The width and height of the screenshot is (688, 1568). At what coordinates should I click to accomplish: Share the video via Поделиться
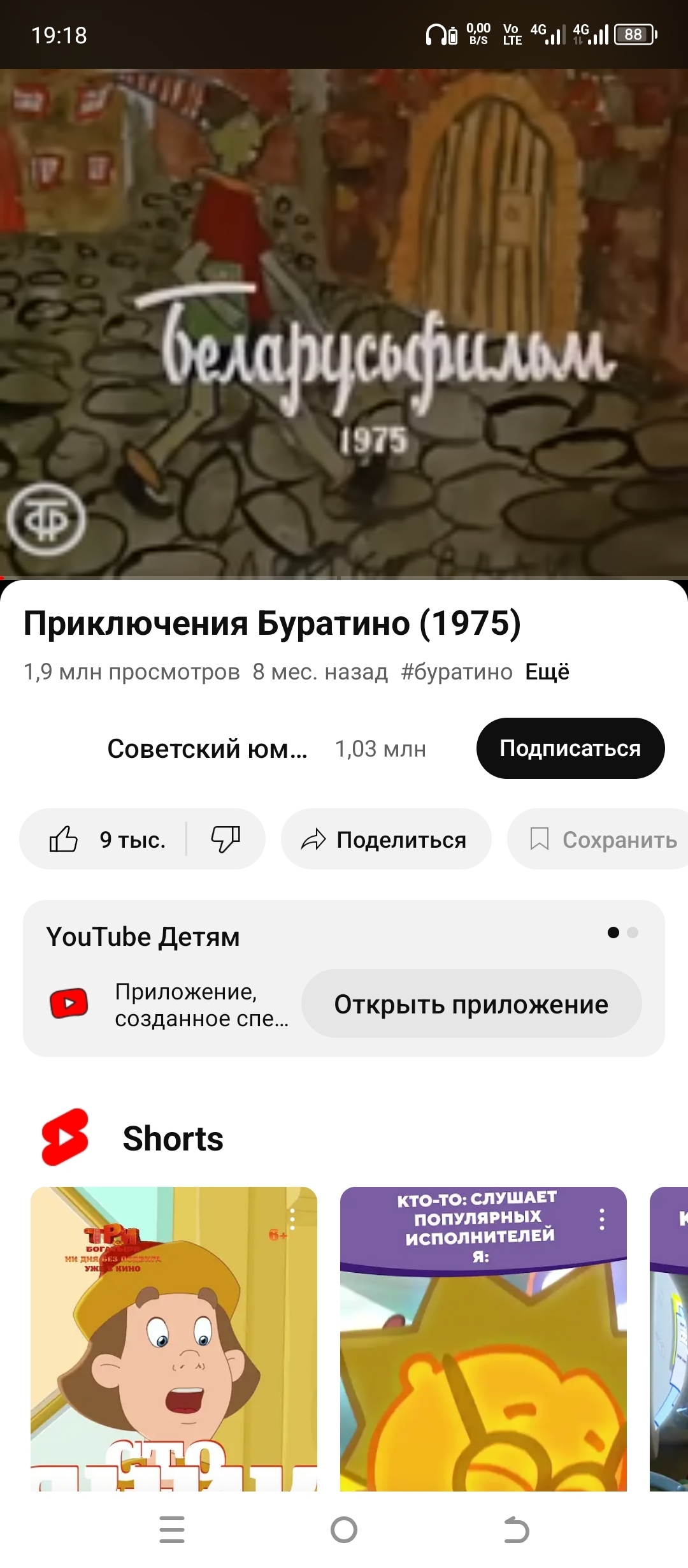[x=385, y=839]
